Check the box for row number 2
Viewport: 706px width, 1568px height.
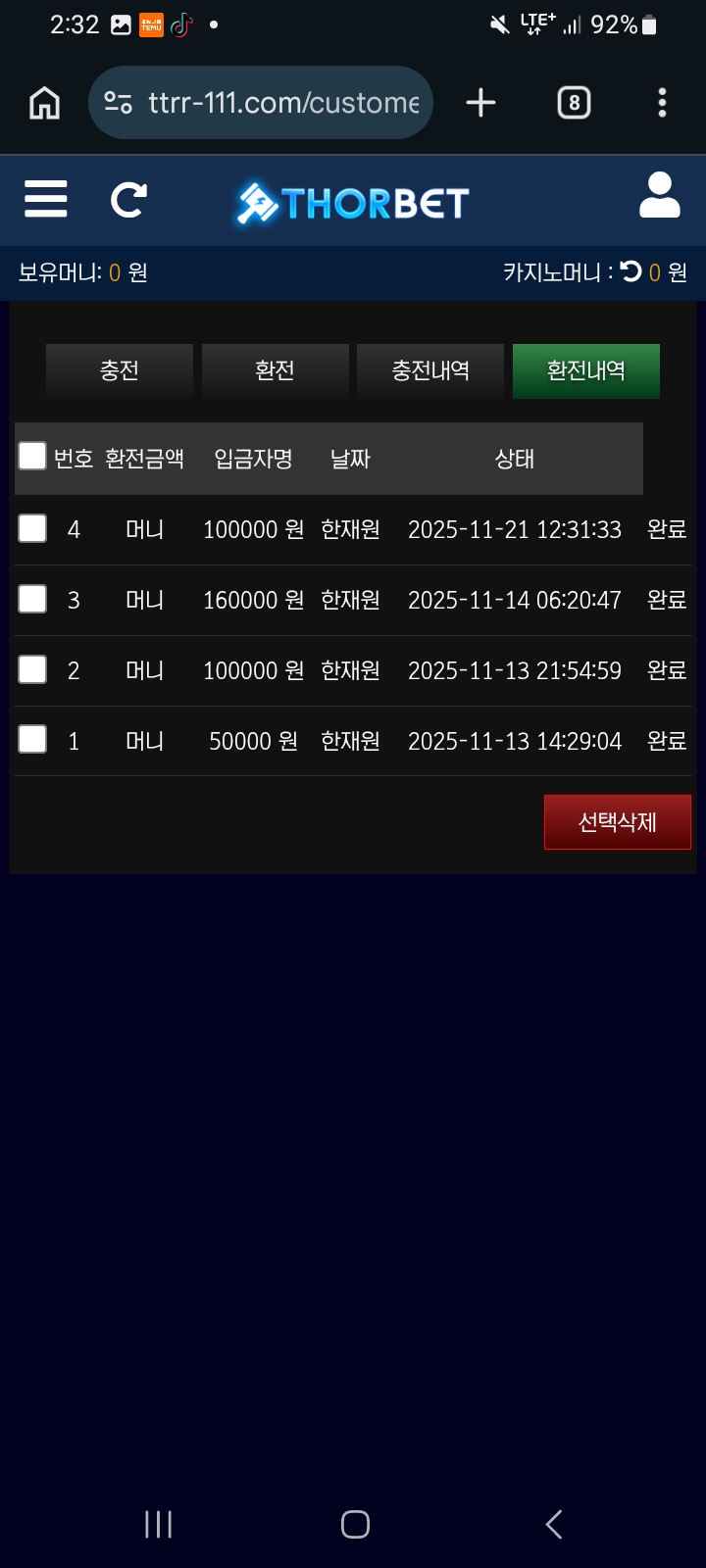click(x=32, y=669)
